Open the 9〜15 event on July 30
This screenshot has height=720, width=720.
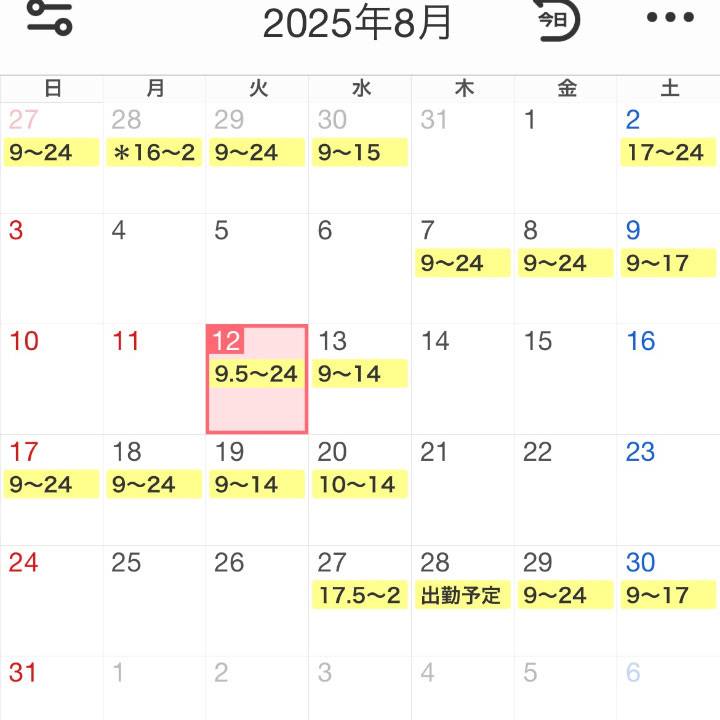360,153
